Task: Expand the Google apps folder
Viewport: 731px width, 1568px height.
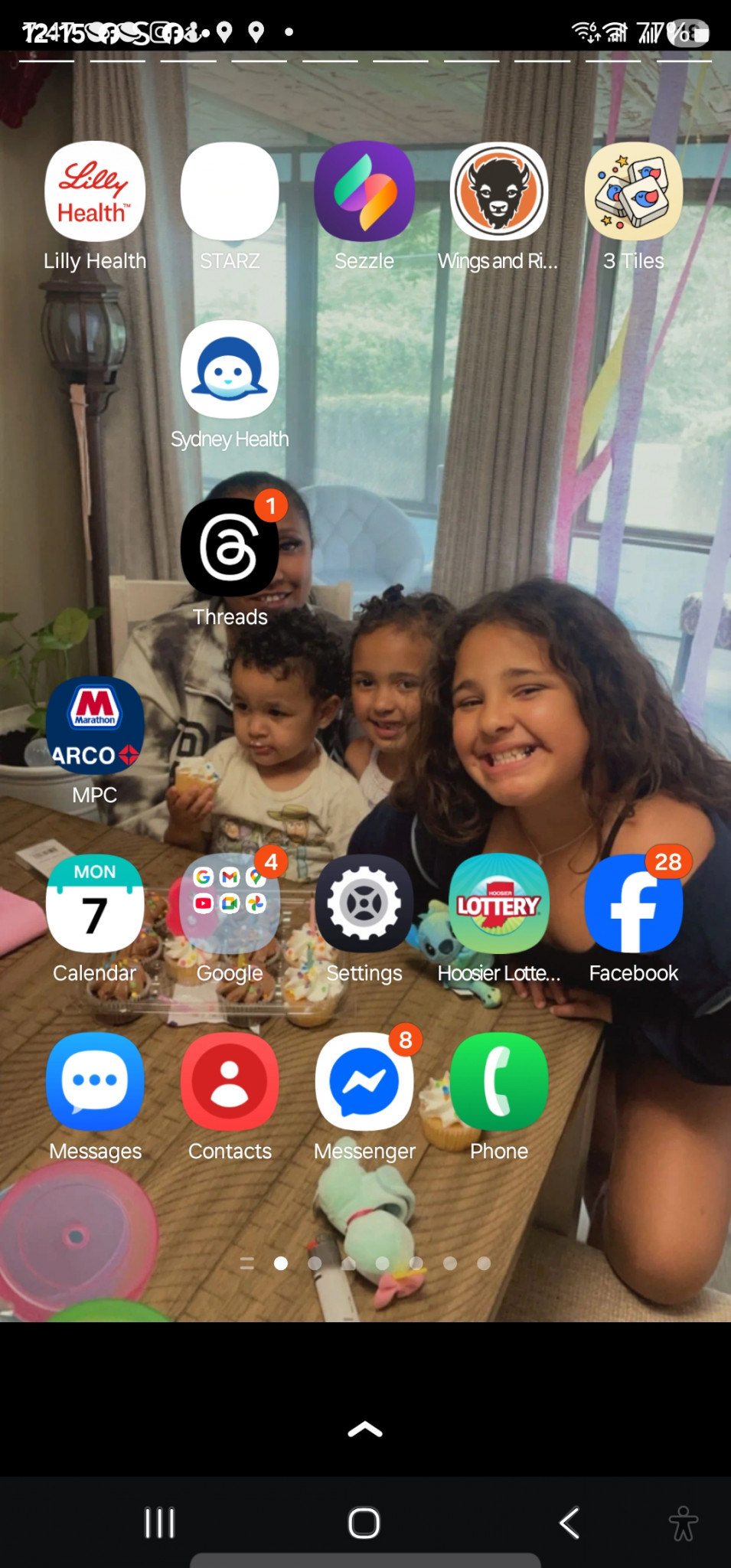Action: [x=230, y=904]
